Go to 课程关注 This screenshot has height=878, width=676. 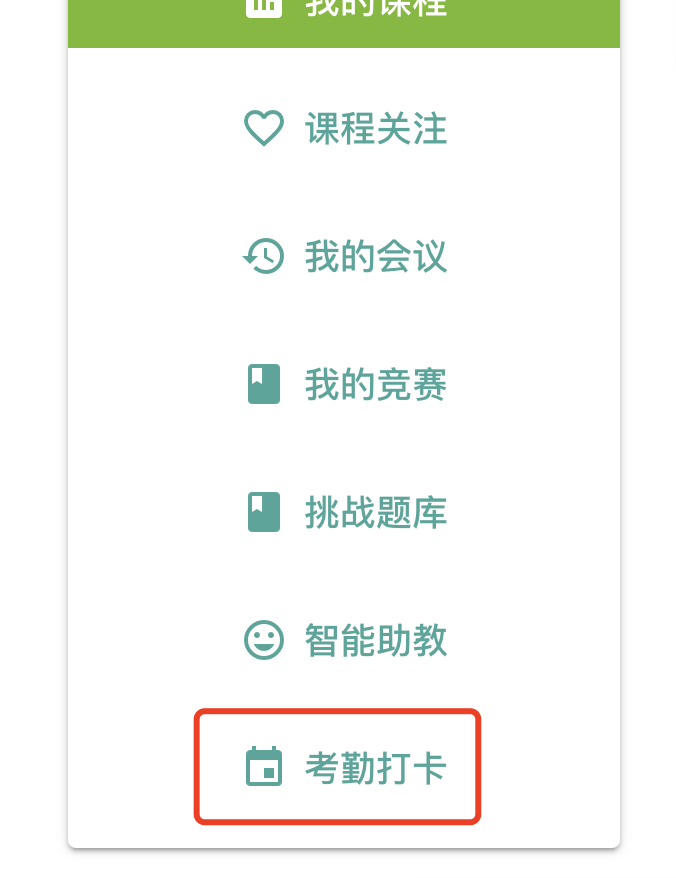(x=345, y=129)
